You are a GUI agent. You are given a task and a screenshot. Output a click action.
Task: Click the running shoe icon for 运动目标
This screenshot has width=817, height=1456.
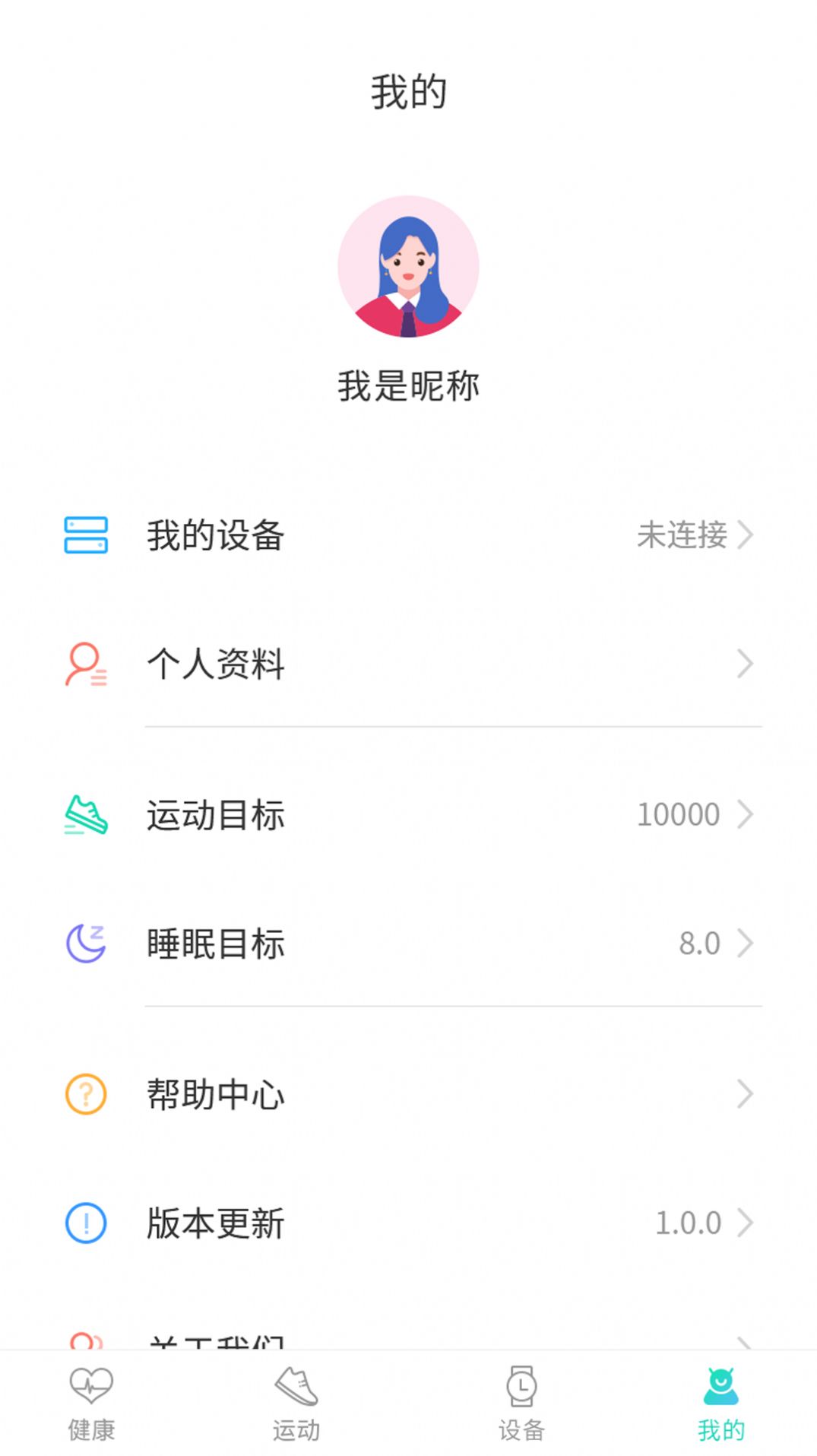coord(87,814)
